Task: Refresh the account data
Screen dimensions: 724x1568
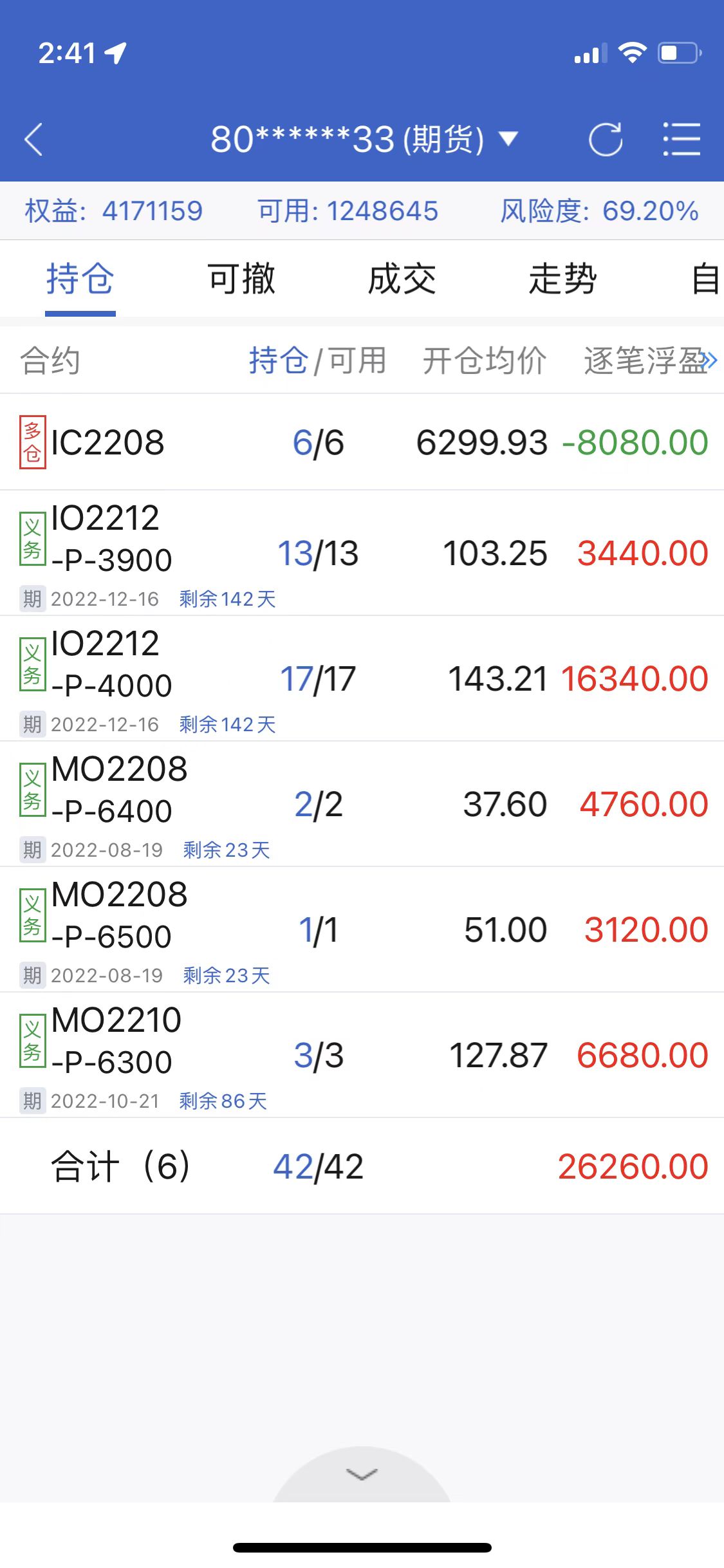Action: 605,139
